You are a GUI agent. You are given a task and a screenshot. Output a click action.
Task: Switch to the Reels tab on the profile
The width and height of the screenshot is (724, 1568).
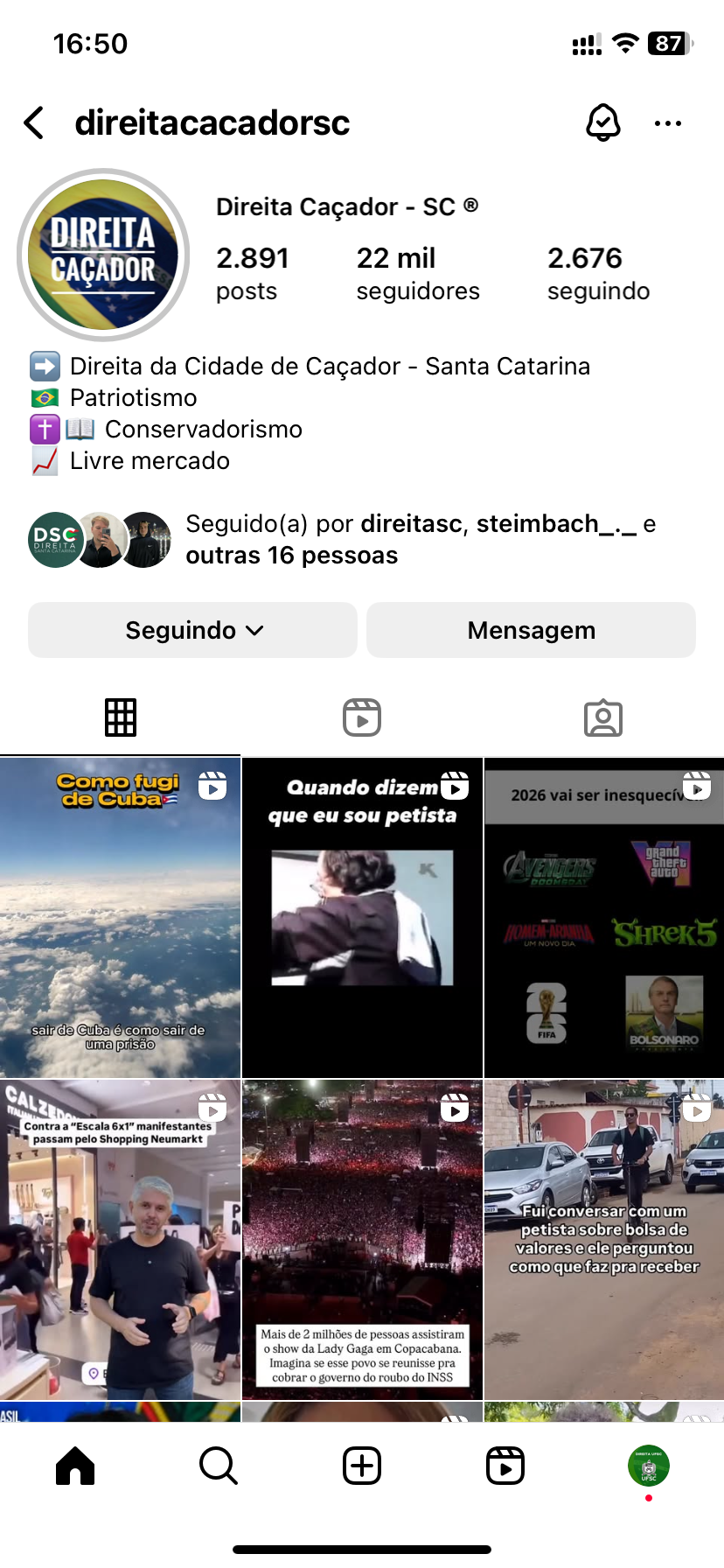[362, 718]
